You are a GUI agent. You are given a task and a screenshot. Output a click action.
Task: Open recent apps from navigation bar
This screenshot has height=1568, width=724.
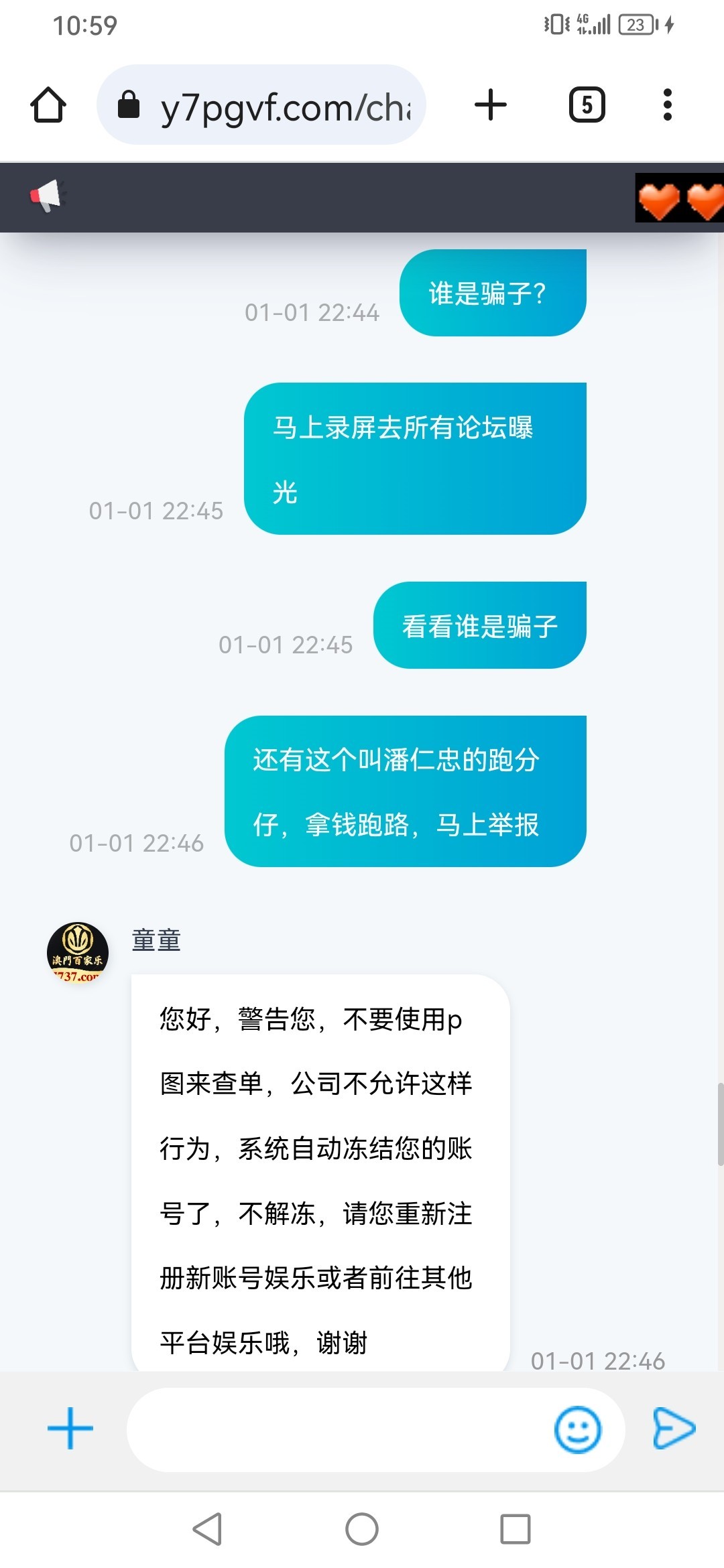[x=515, y=1529]
